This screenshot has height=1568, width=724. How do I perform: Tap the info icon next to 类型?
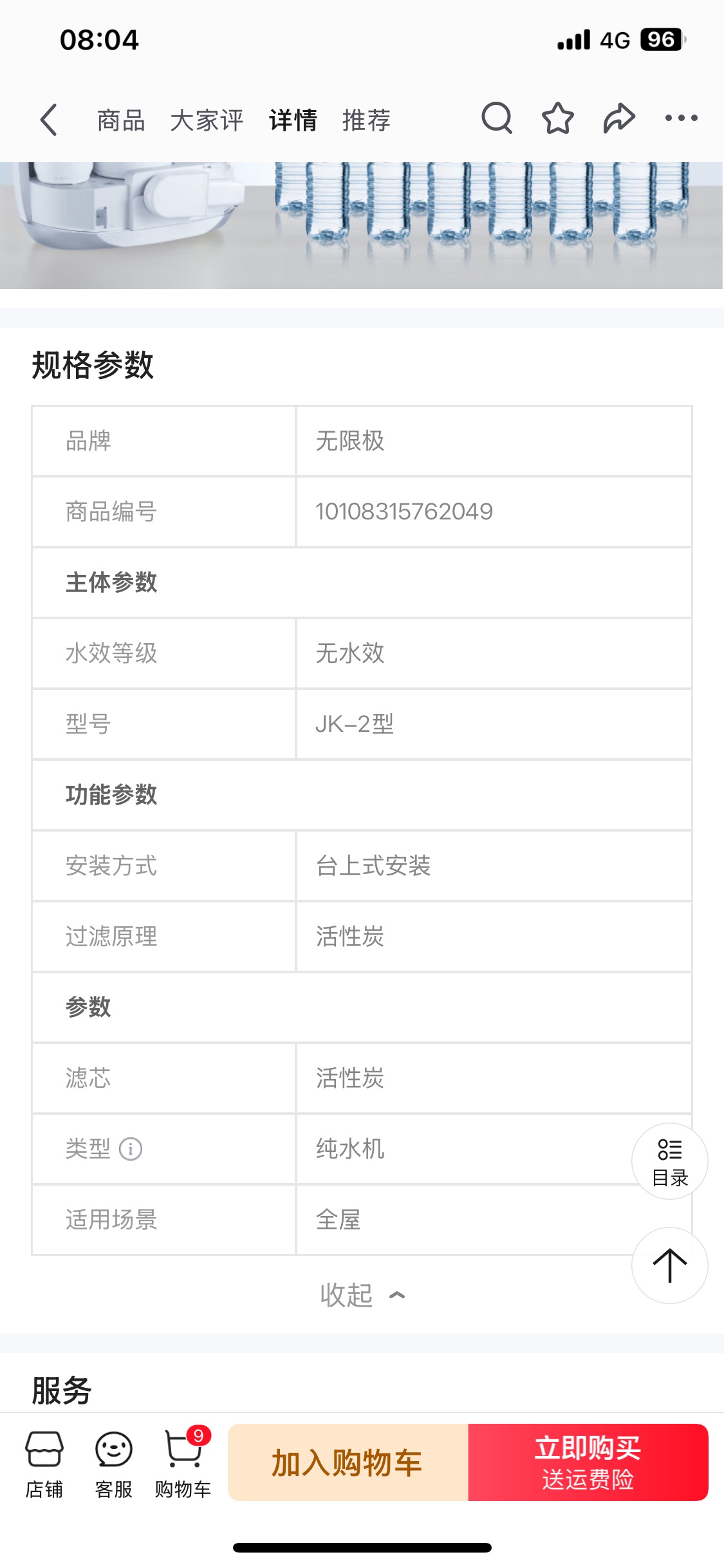point(131,1149)
